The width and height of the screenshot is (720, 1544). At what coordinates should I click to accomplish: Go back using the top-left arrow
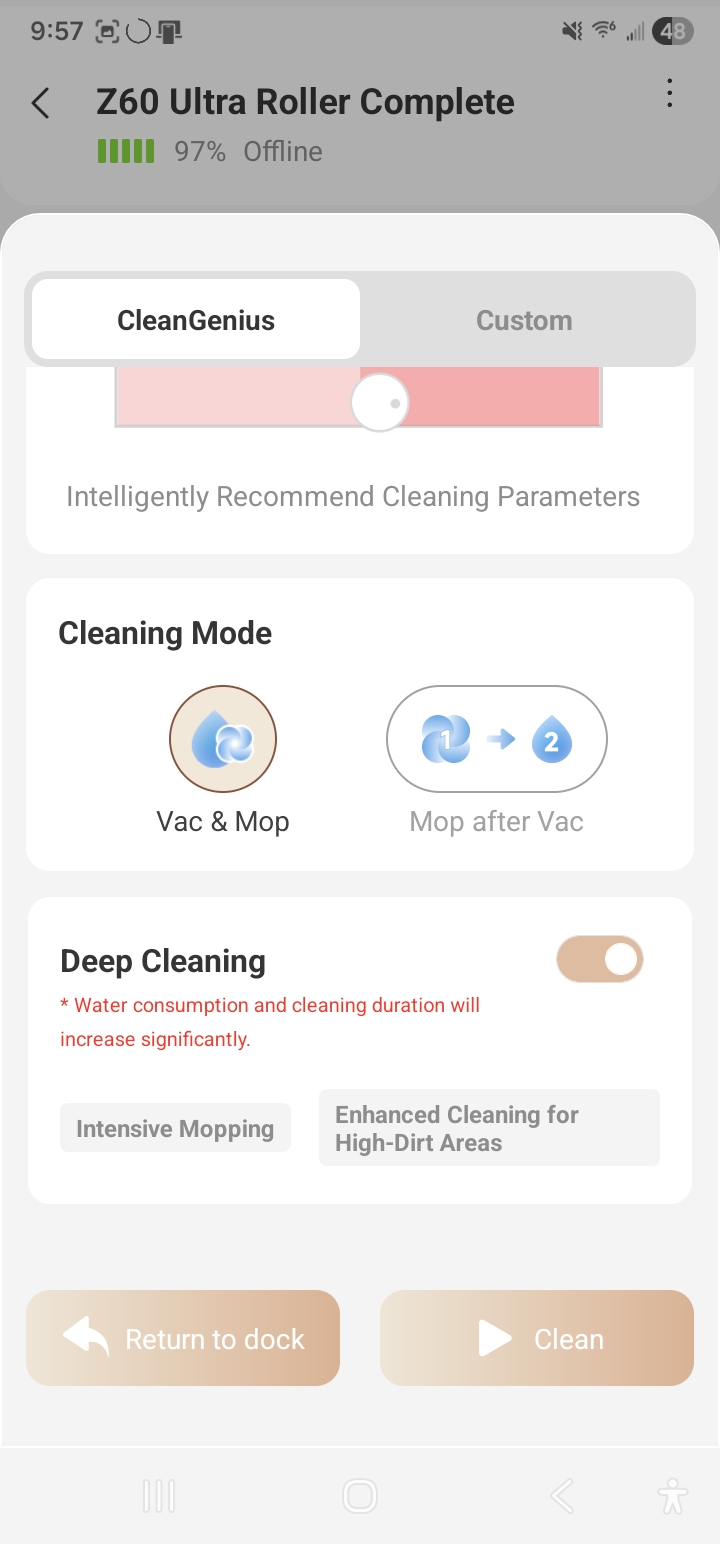[x=41, y=103]
